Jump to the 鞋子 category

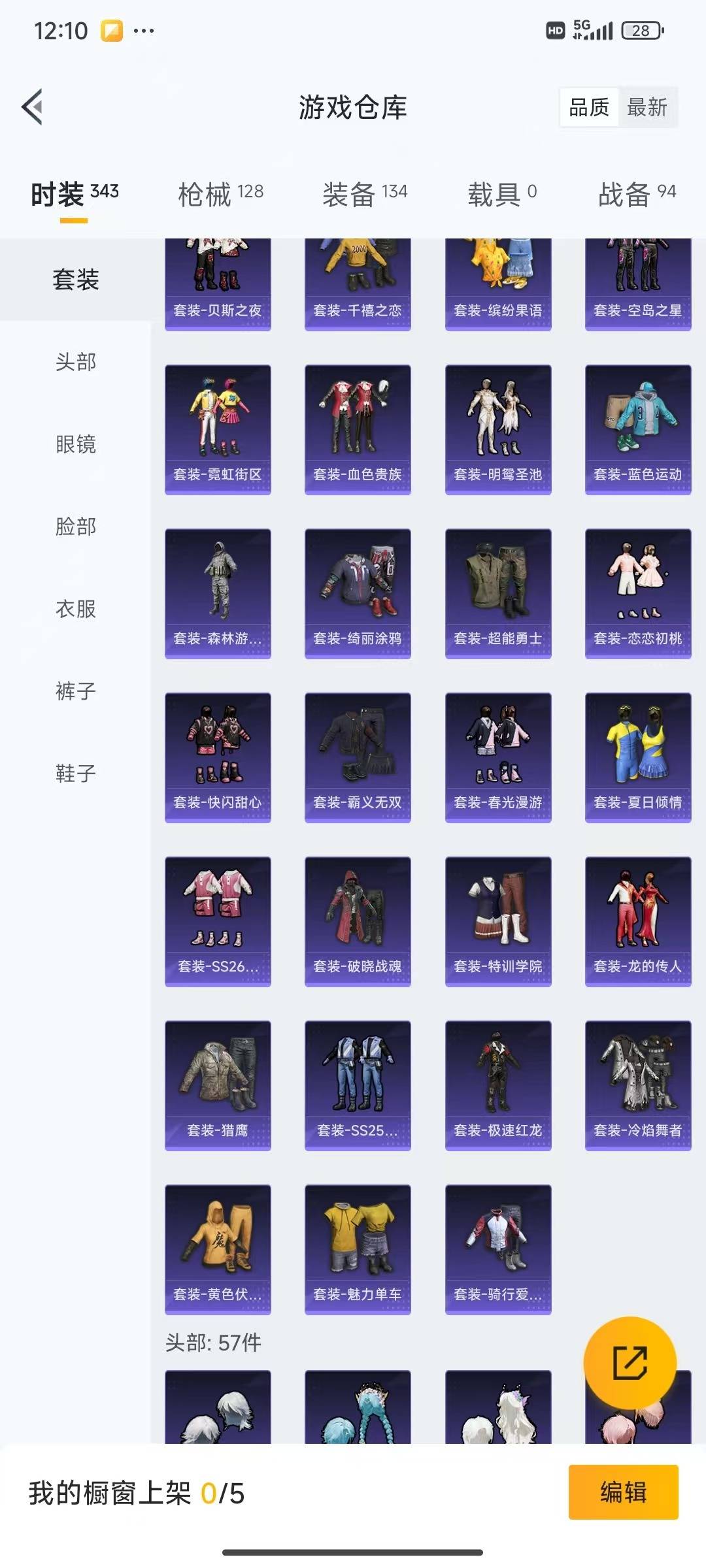[76, 774]
